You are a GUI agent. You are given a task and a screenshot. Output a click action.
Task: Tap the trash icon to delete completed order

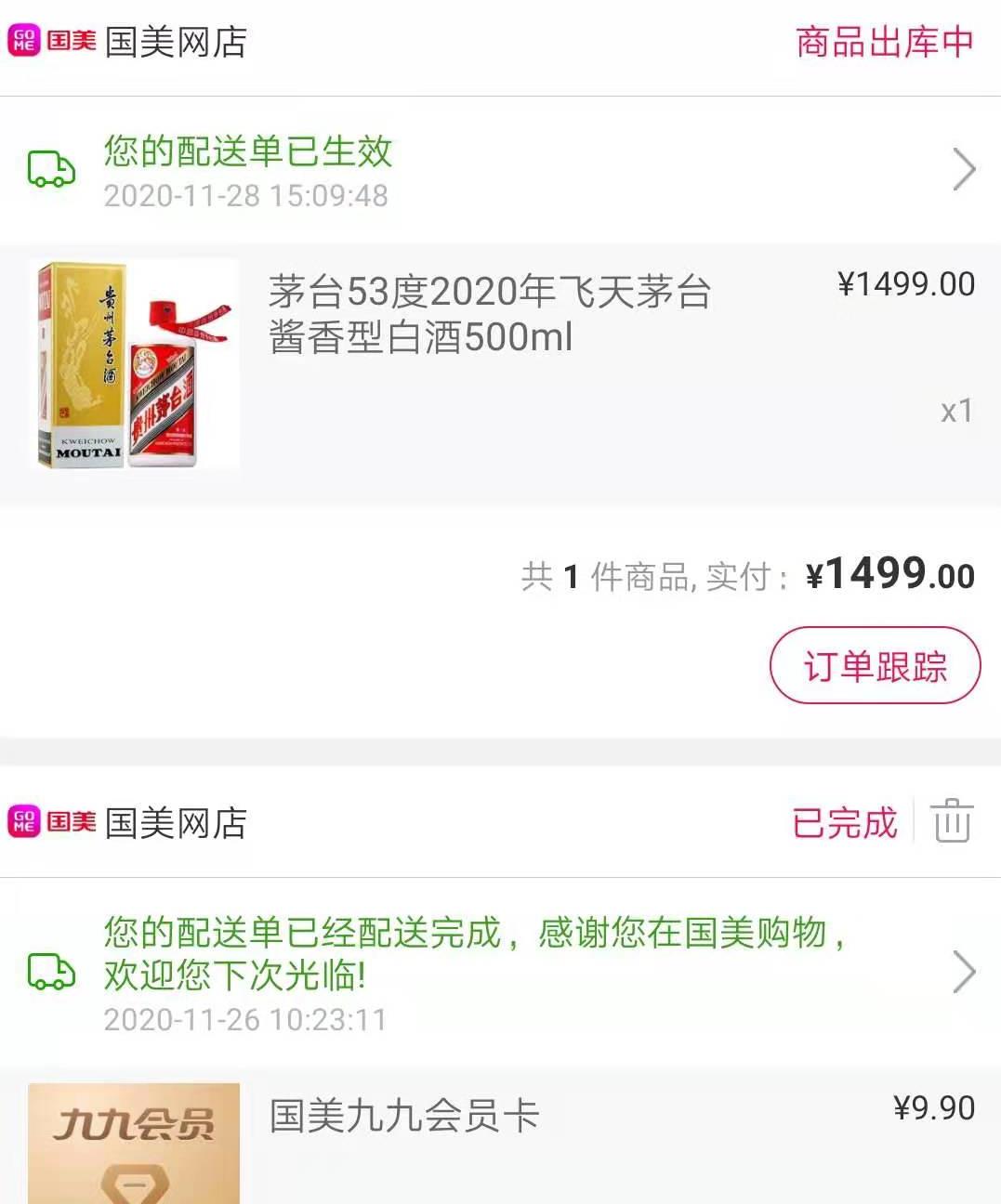pyautogui.click(x=952, y=821)
